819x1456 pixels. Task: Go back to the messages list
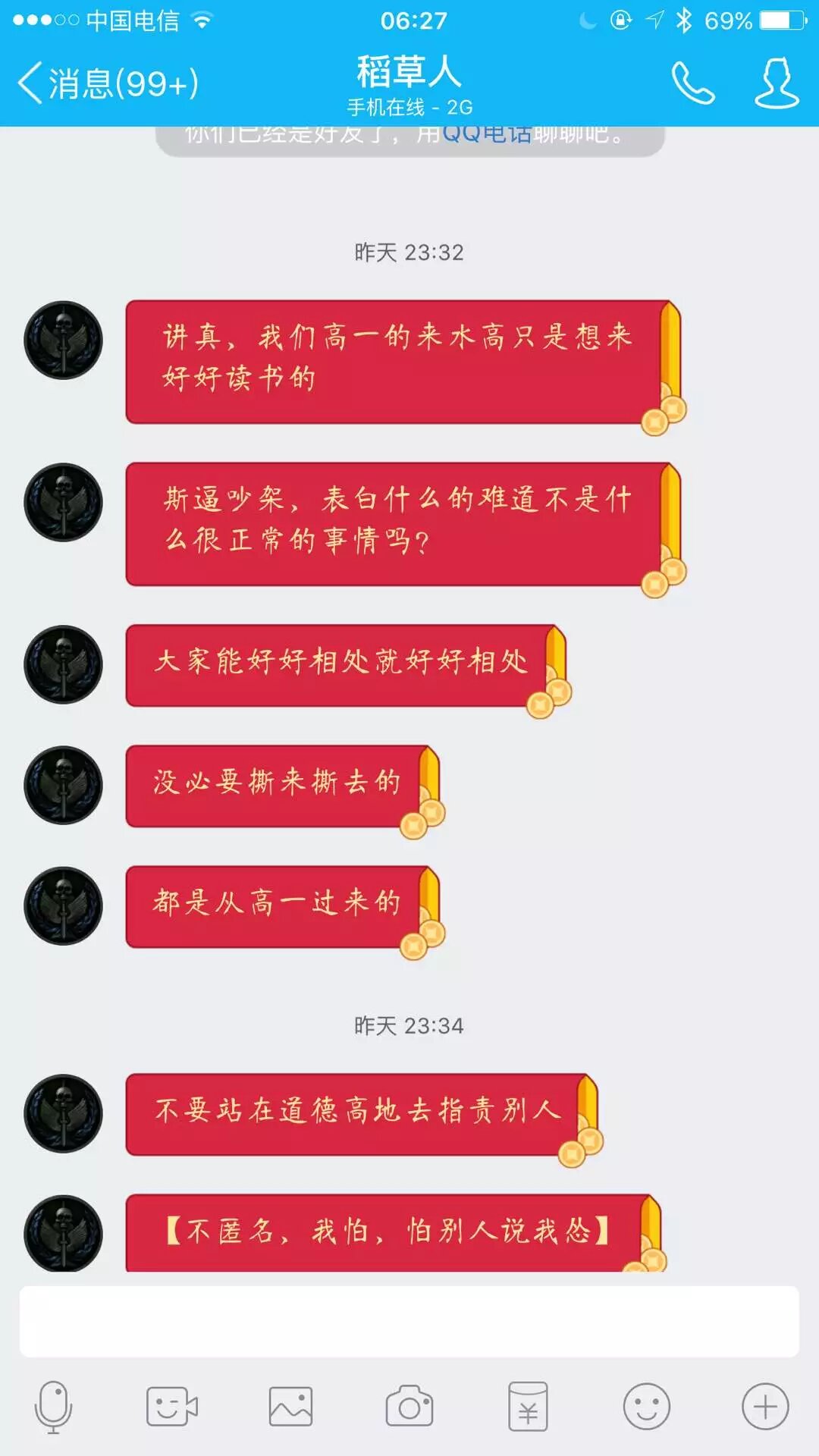(106, 83)
